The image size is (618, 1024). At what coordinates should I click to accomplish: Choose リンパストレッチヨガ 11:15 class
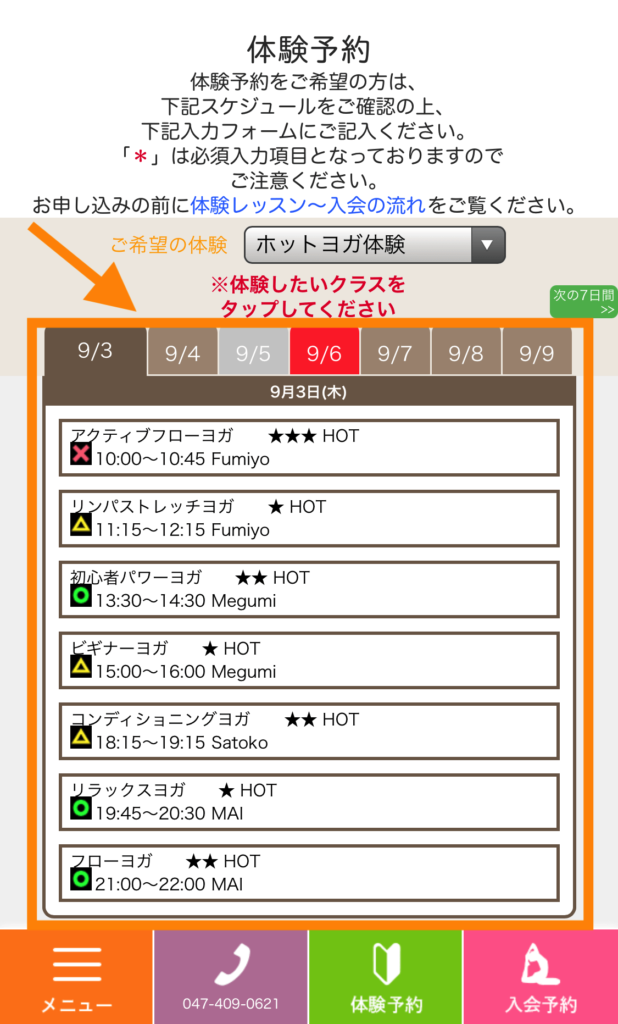coord(308,518)
